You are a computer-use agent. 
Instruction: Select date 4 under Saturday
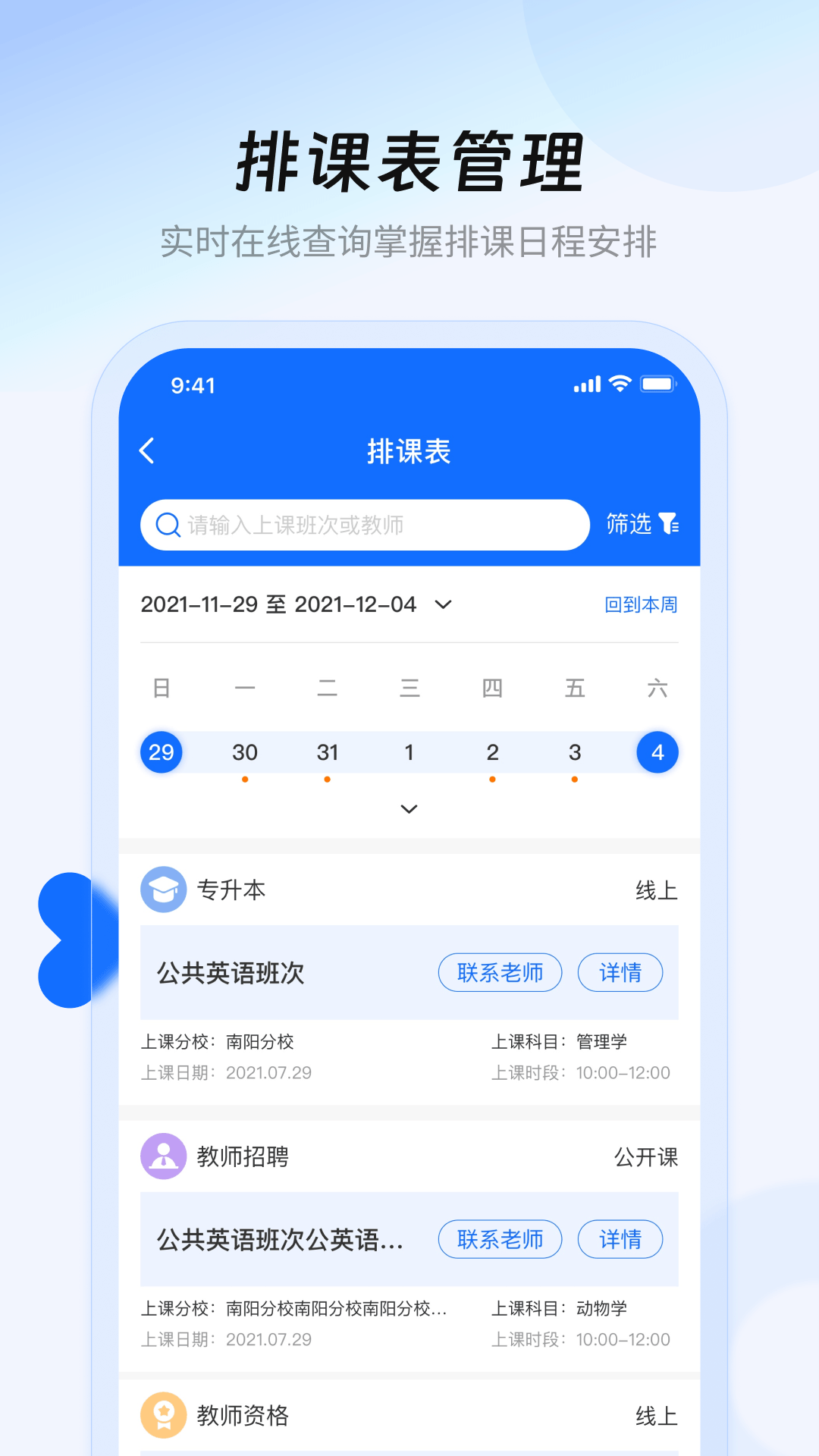coord(657,752)
